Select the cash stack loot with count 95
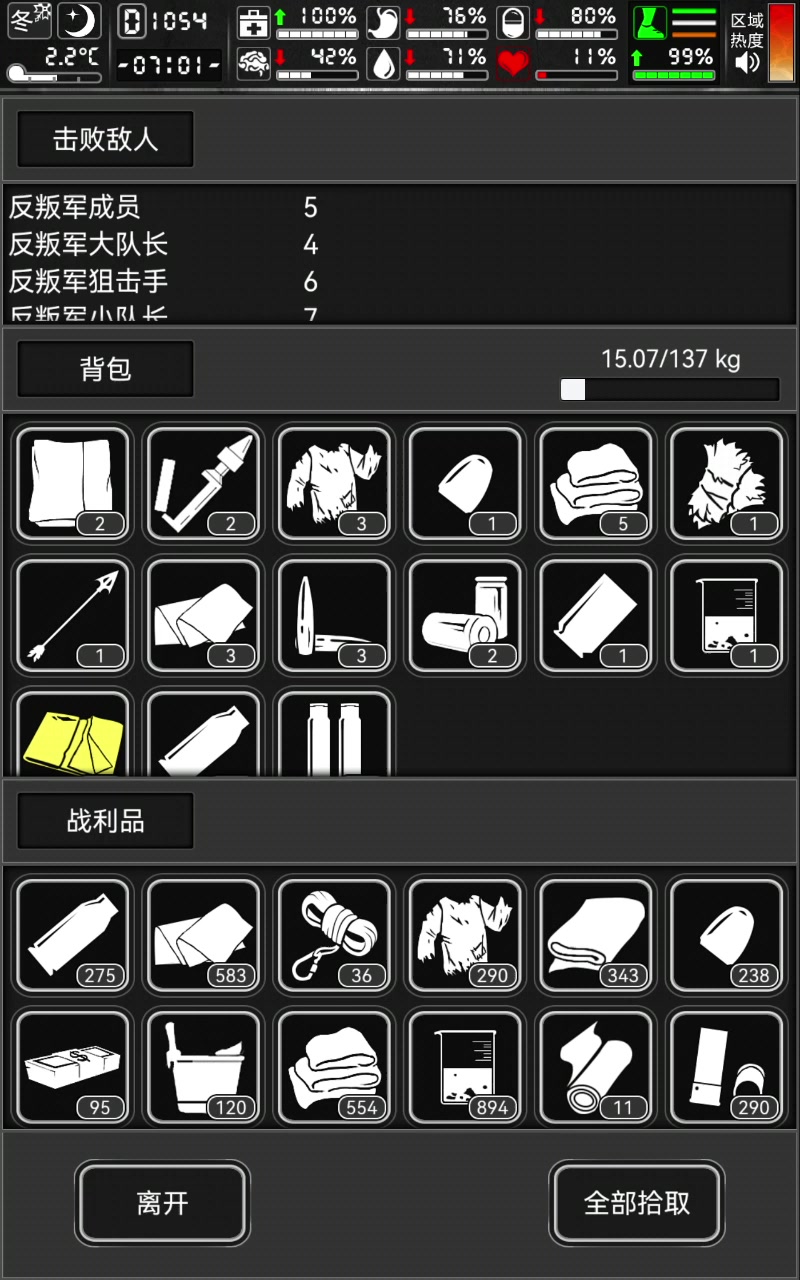The height and width of the screenshot is (1280, 800). pos(73,1066)
